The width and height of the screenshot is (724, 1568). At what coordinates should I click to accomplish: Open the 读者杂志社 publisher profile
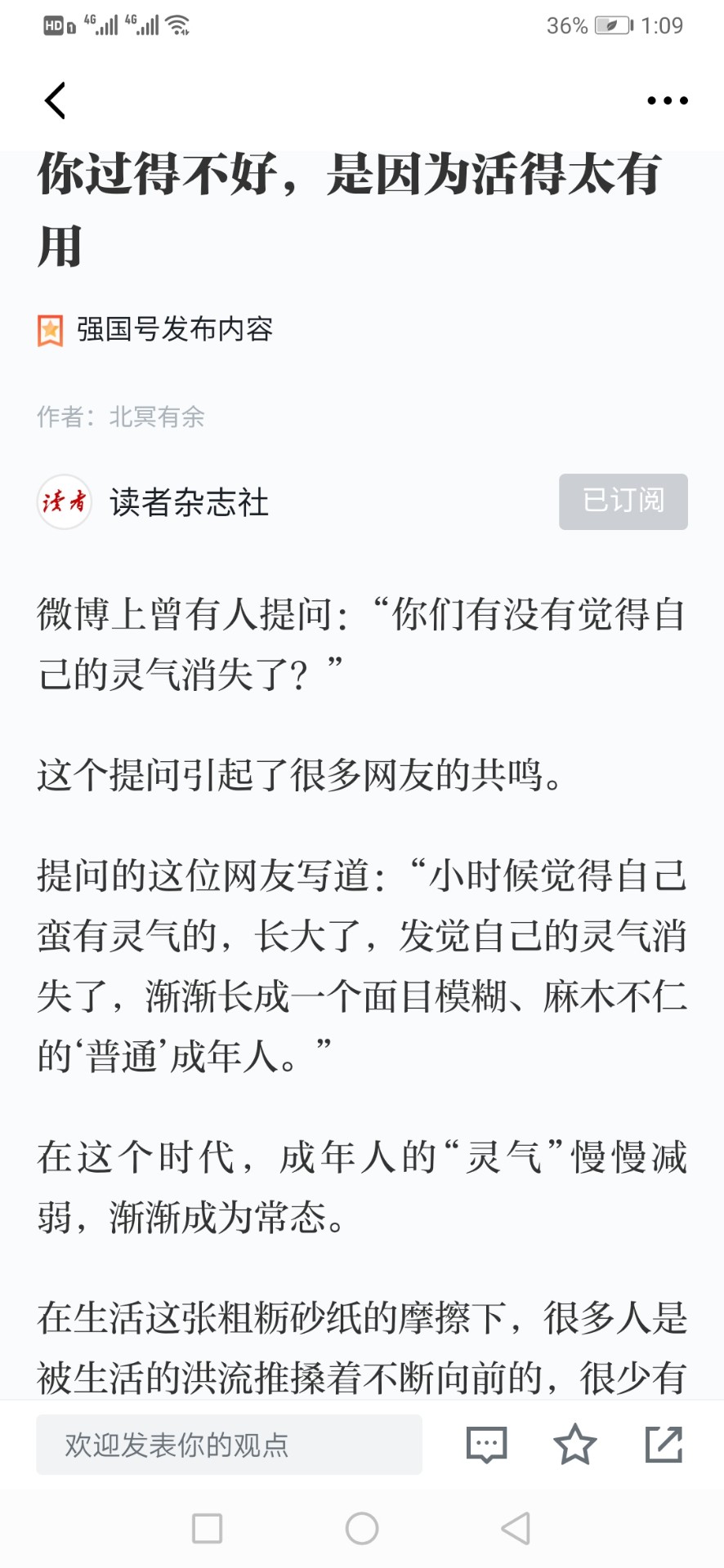[188, 502]
